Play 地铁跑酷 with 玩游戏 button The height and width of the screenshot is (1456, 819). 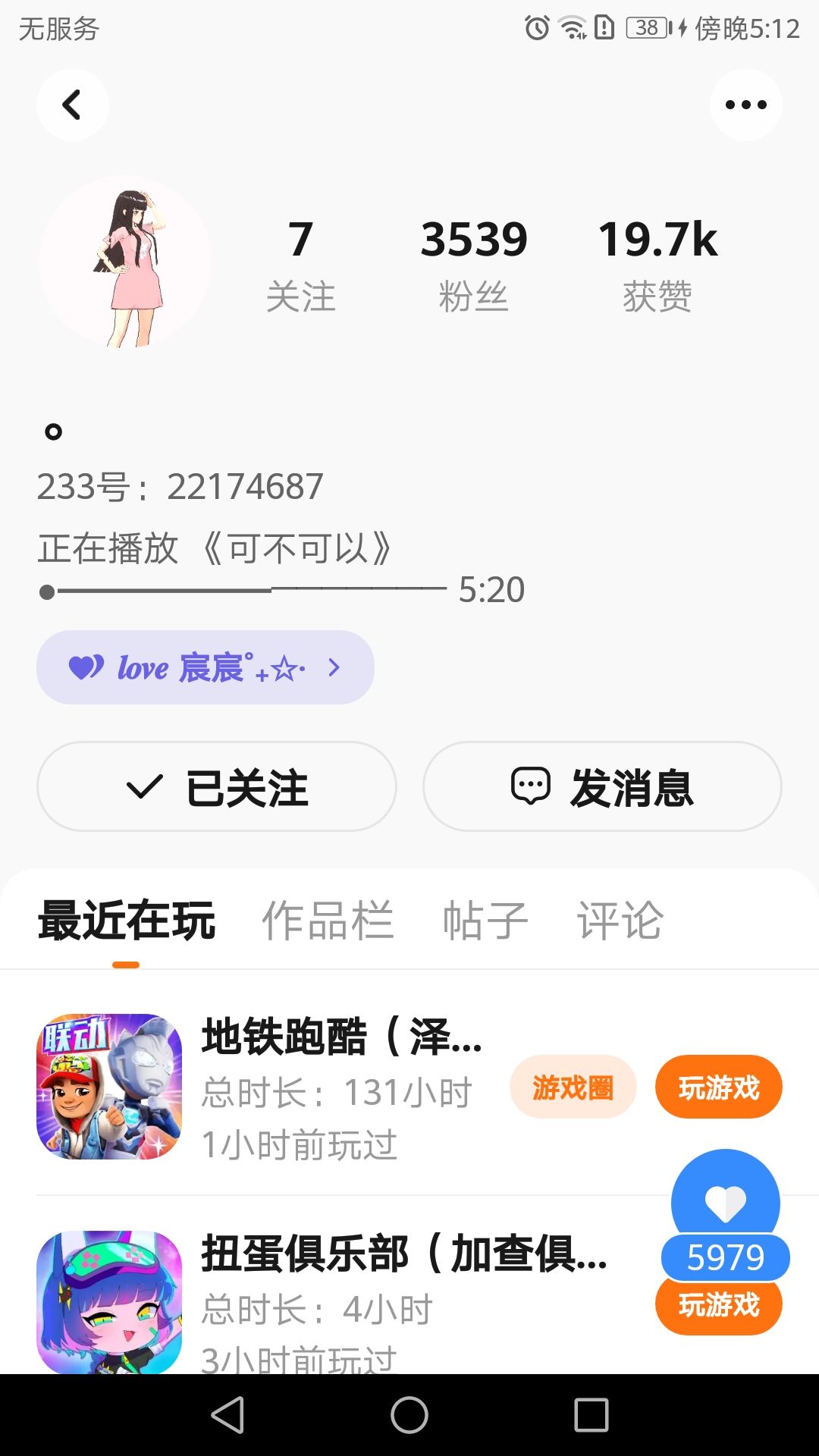(x=718, y=1087)
